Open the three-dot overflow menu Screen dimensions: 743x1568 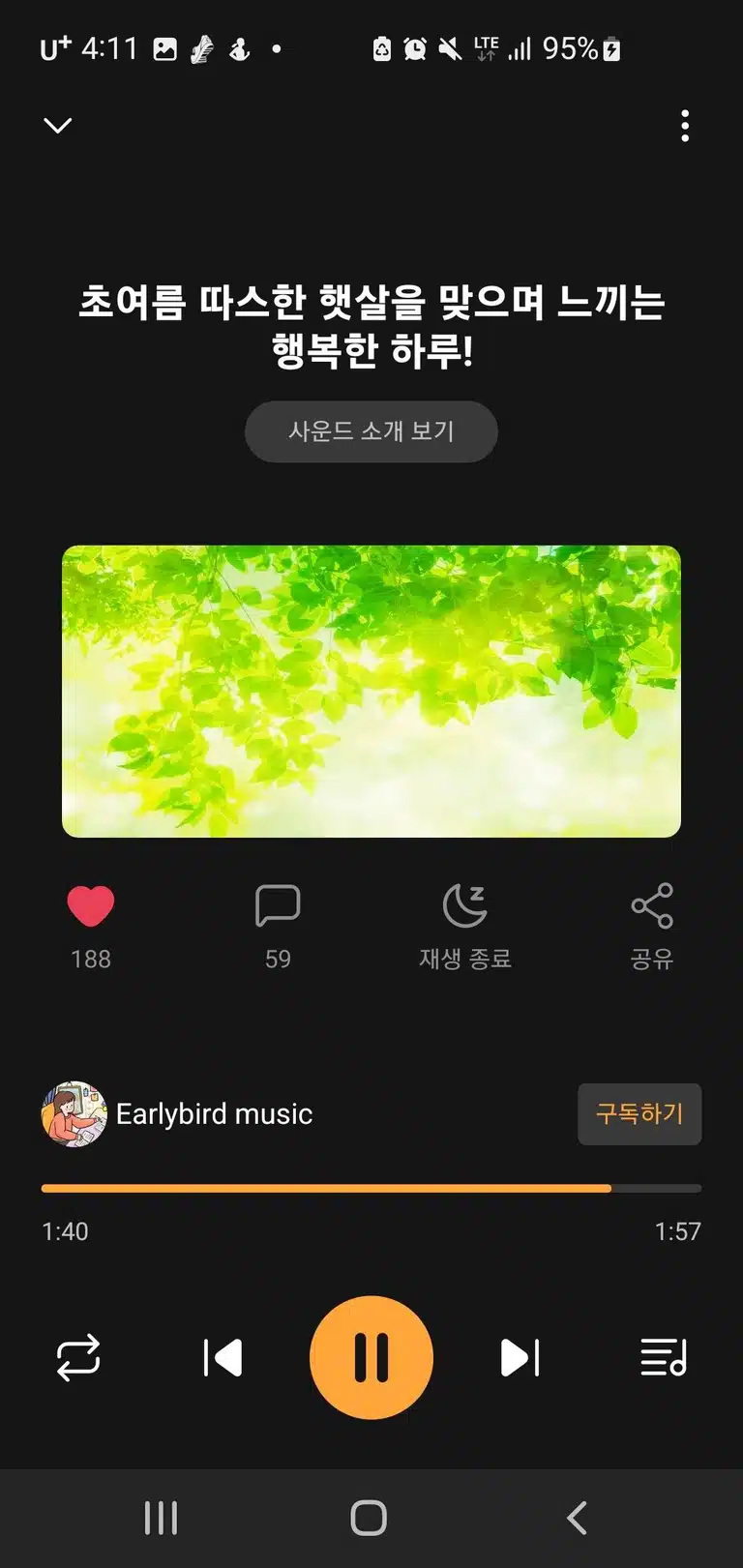(685, 126)
